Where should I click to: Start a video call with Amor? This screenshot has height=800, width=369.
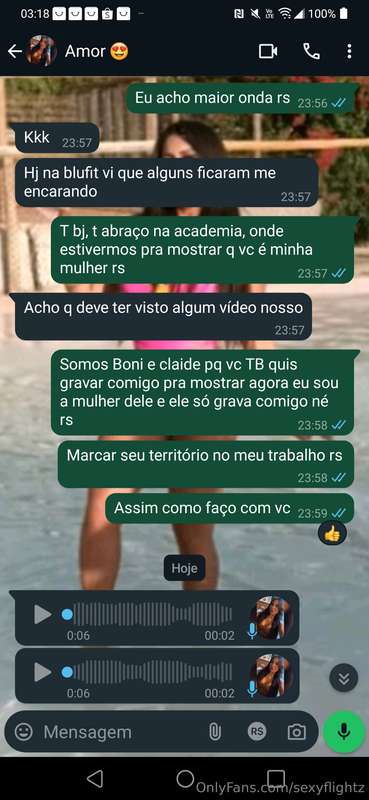268,51
